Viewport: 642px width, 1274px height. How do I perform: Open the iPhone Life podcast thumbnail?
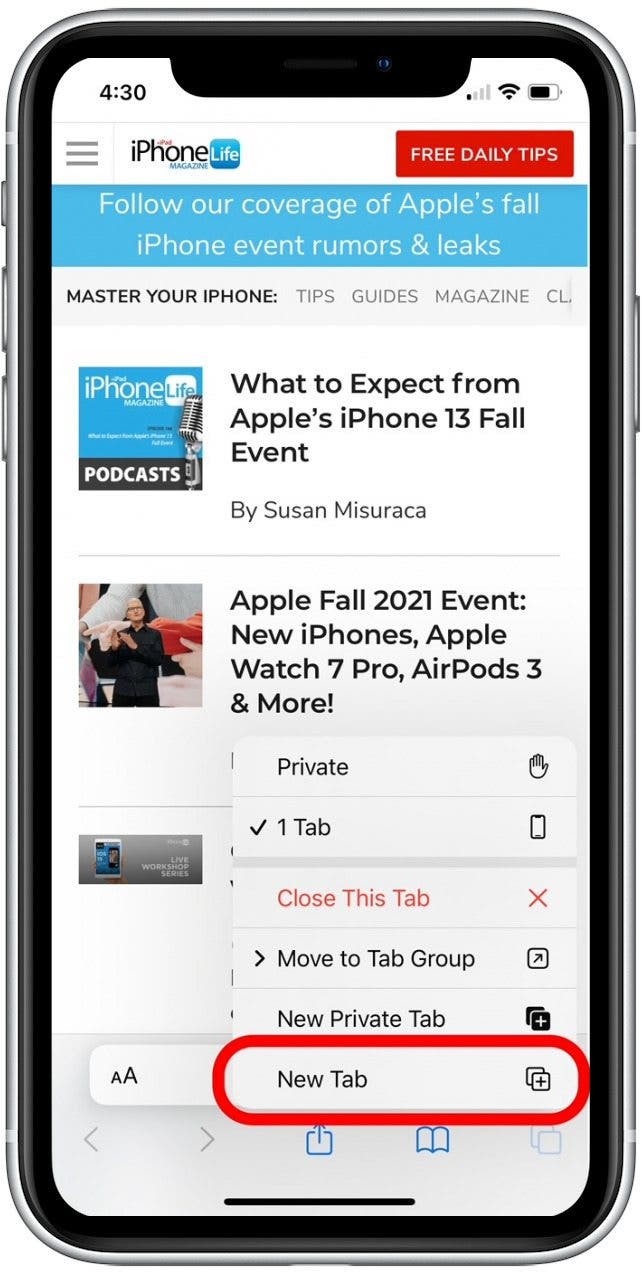click(140, 428)
